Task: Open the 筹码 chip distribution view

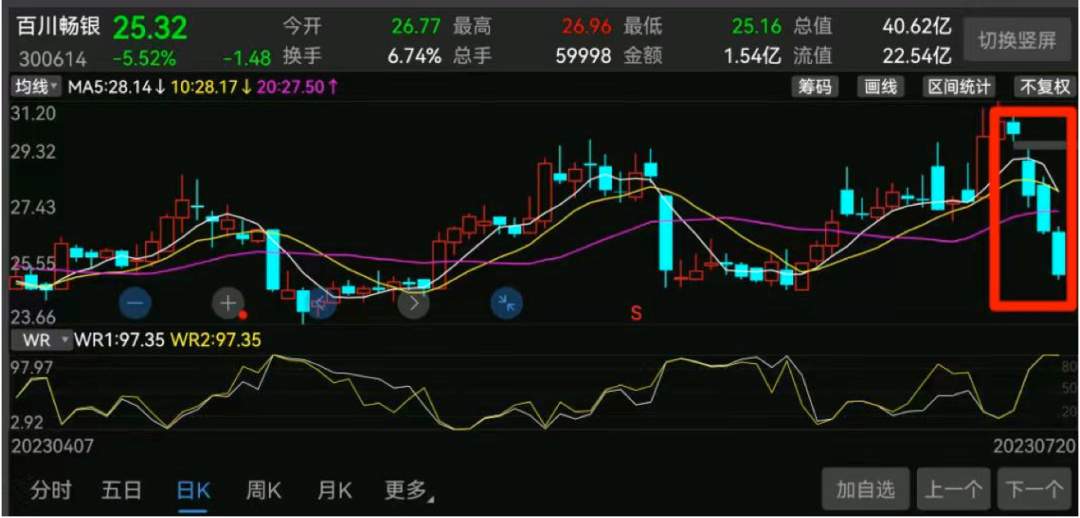Action: click(x=813, y=87)
